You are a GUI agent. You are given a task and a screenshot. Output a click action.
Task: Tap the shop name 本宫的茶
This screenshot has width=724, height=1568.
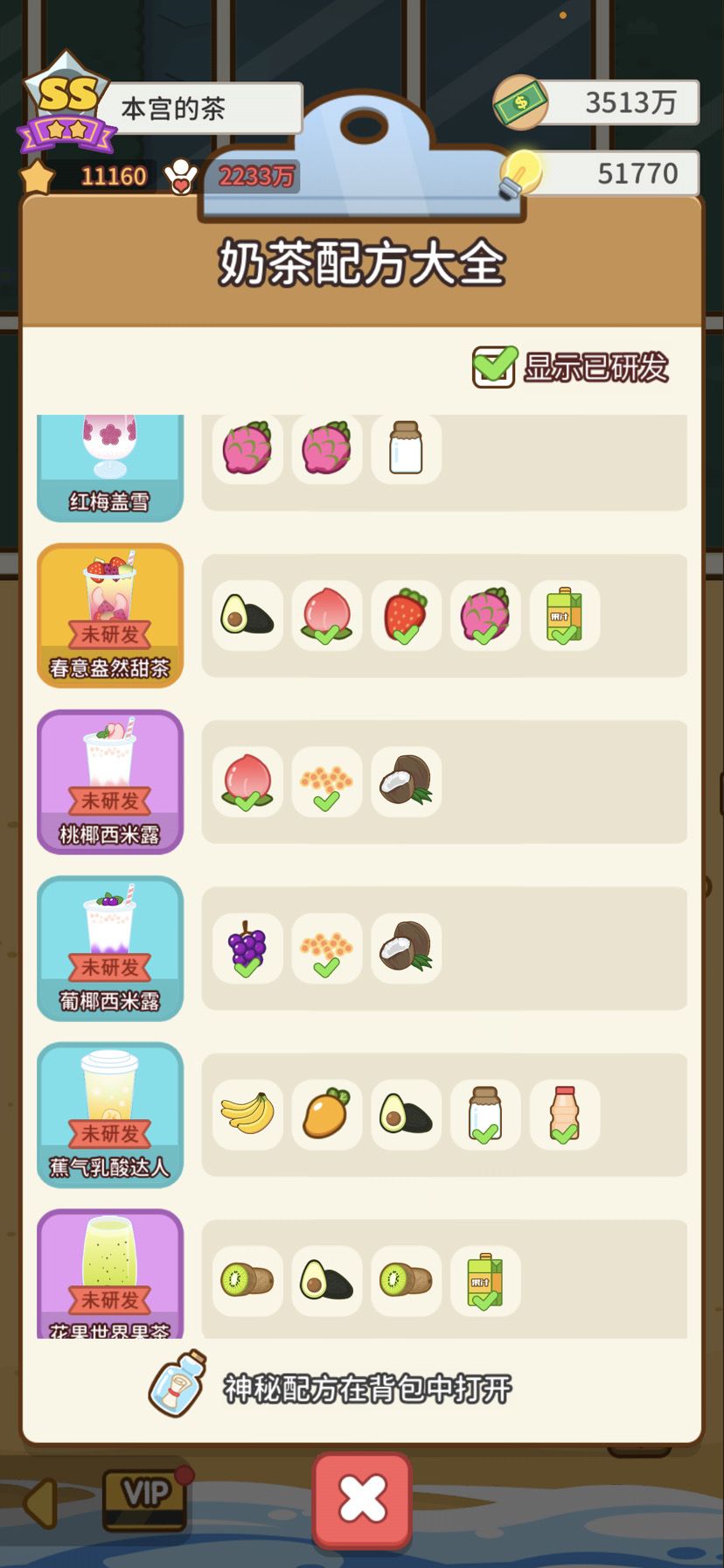[173, 108]
